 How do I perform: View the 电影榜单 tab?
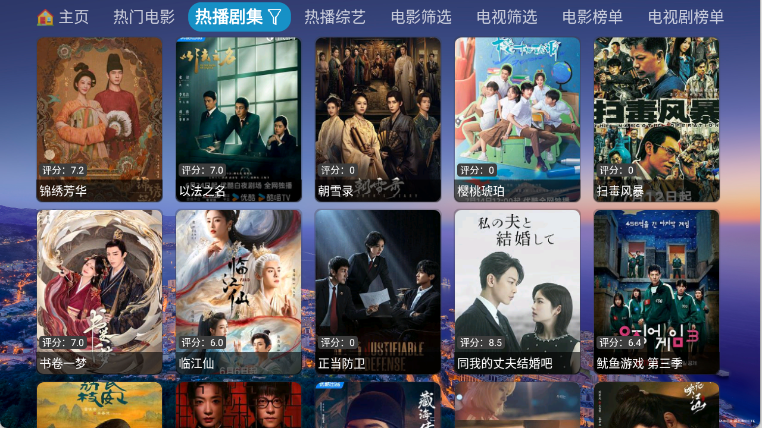coord(592,17)
